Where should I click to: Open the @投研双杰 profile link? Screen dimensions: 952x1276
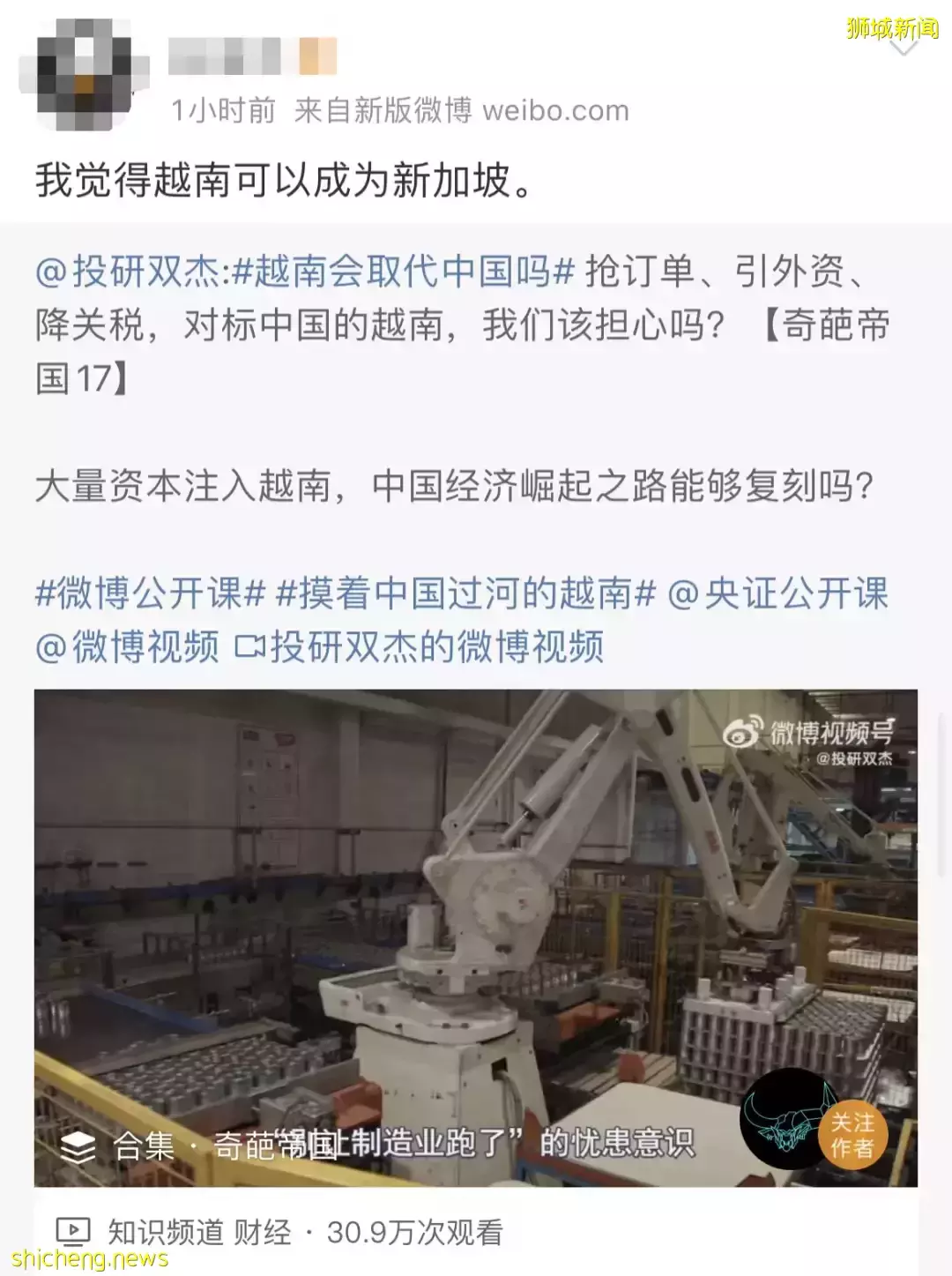127,272
